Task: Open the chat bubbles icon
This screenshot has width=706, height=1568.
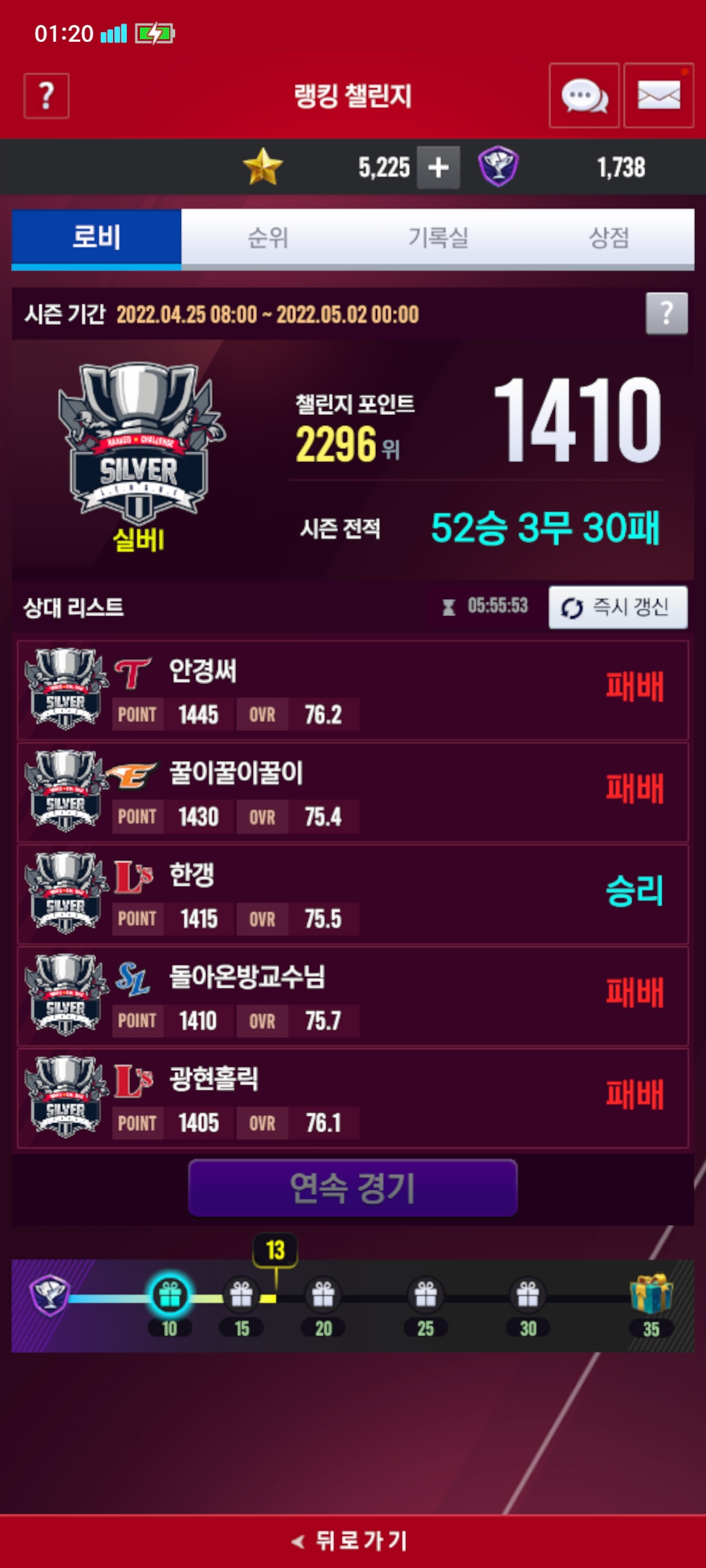Action: [x=584, y=96]
